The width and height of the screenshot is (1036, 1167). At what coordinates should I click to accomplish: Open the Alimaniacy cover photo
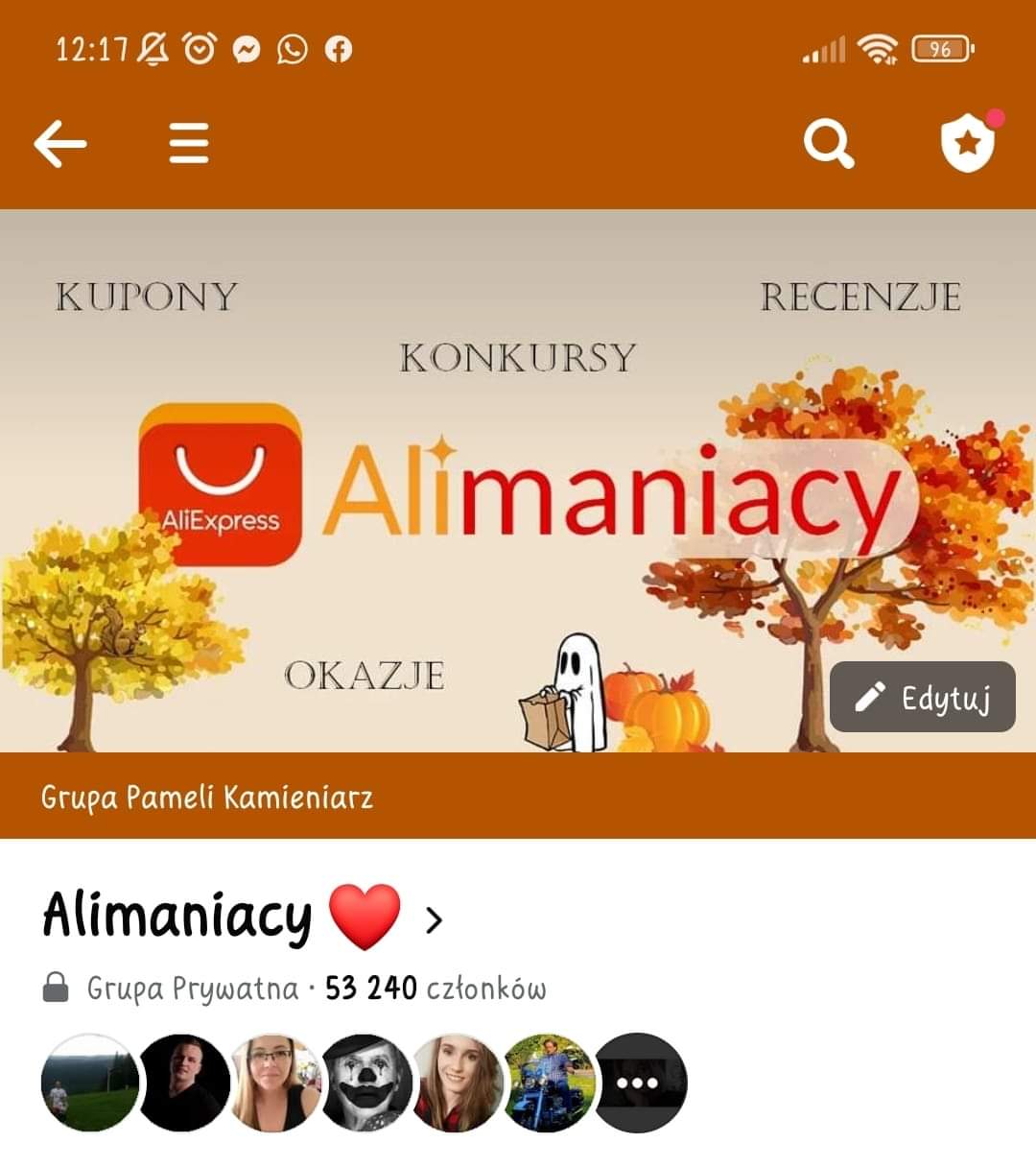tap(518, 480)
